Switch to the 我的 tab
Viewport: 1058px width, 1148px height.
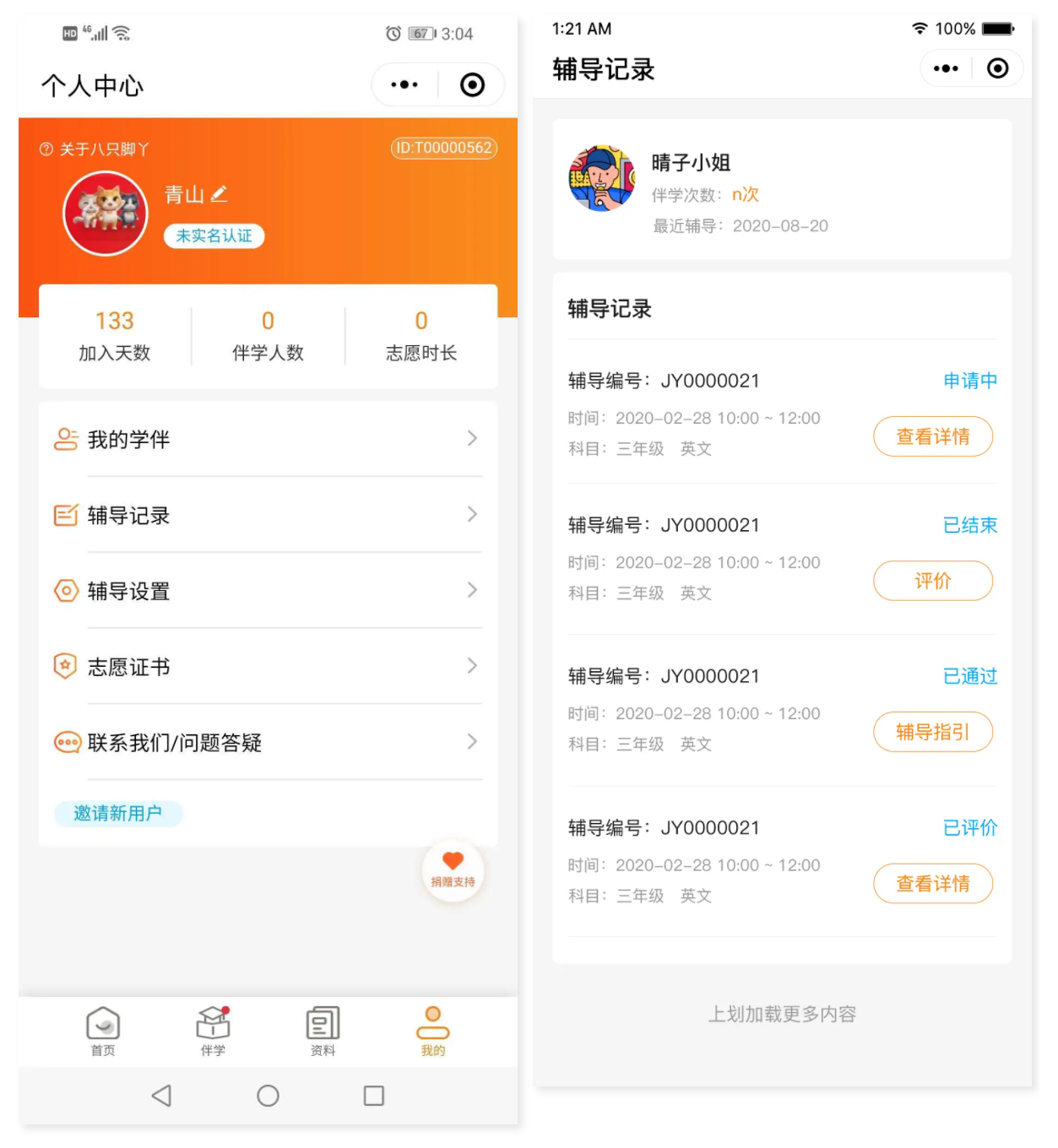[432, 1031]
